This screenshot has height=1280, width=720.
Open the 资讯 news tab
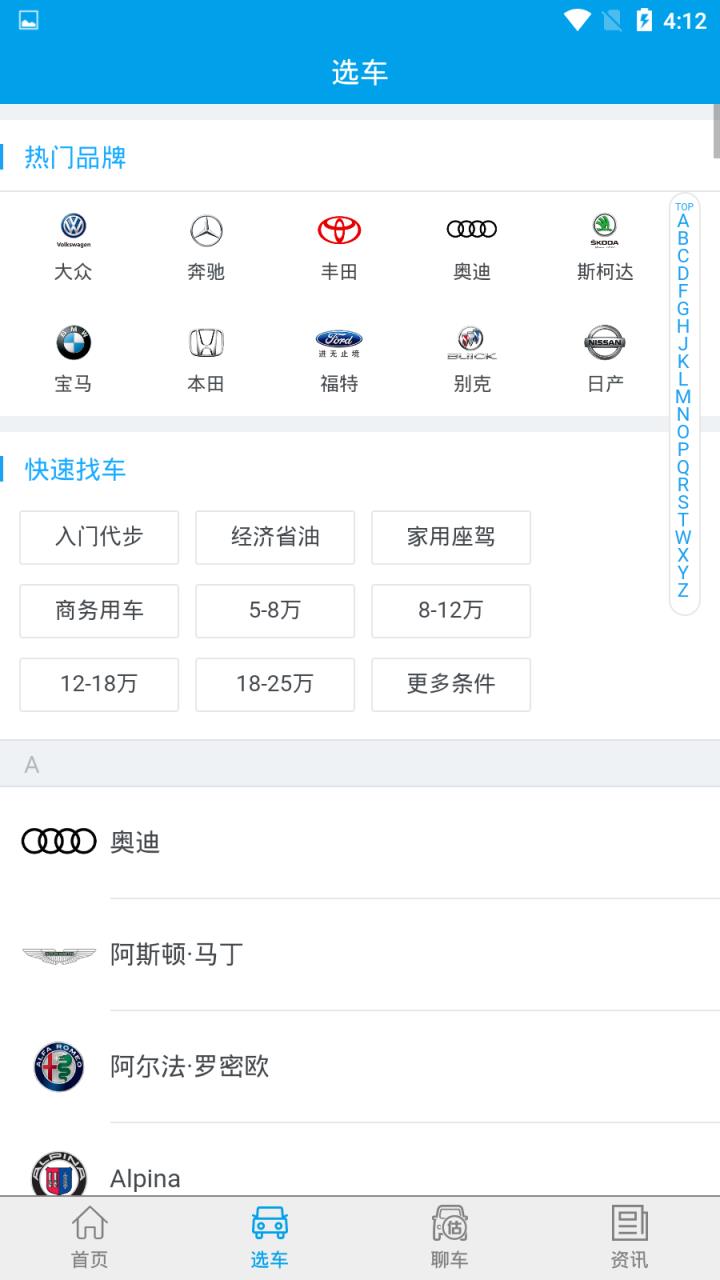point(630,1235)
